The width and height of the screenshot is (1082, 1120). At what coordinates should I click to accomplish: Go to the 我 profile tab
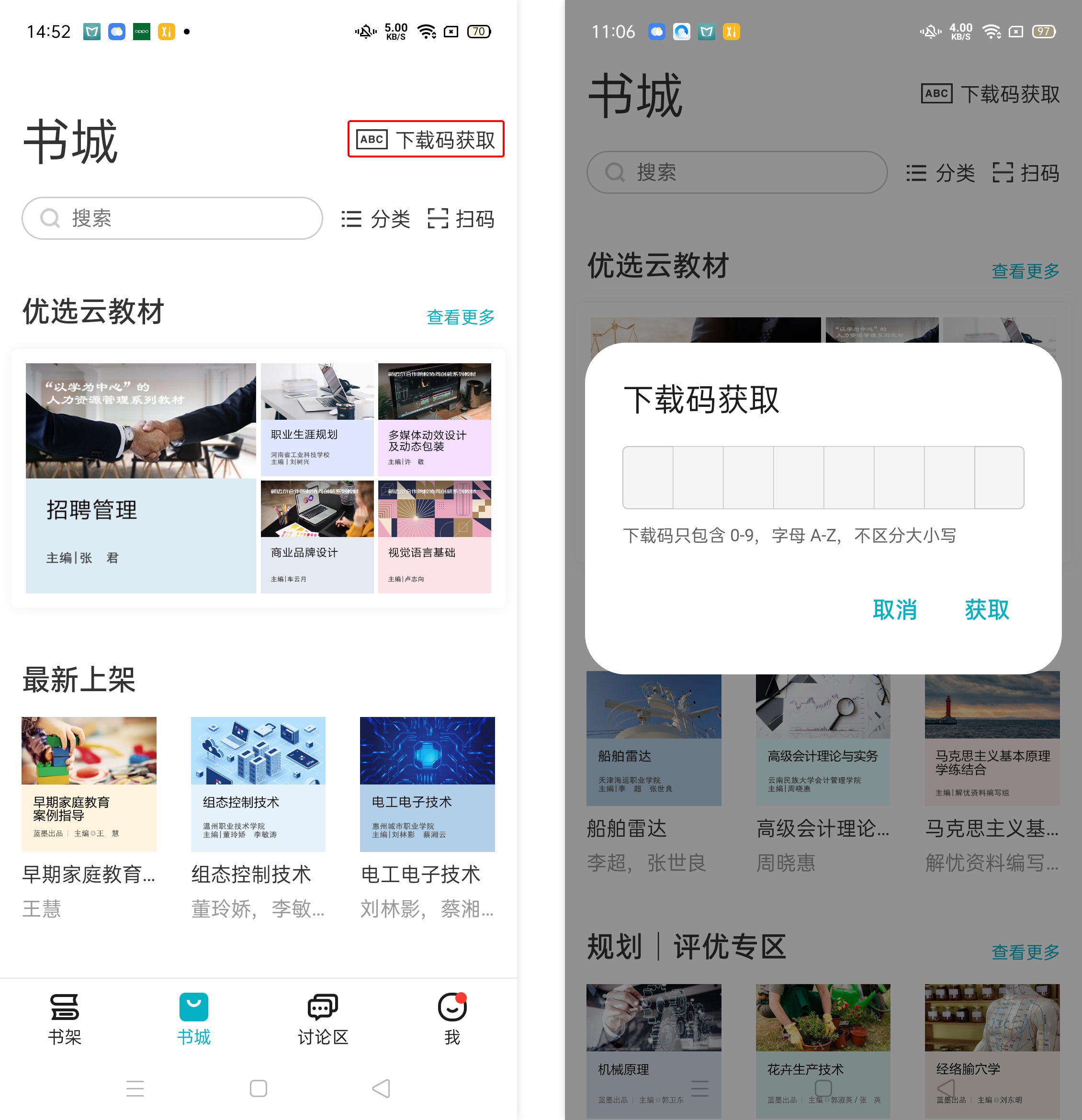[452, 1020]
